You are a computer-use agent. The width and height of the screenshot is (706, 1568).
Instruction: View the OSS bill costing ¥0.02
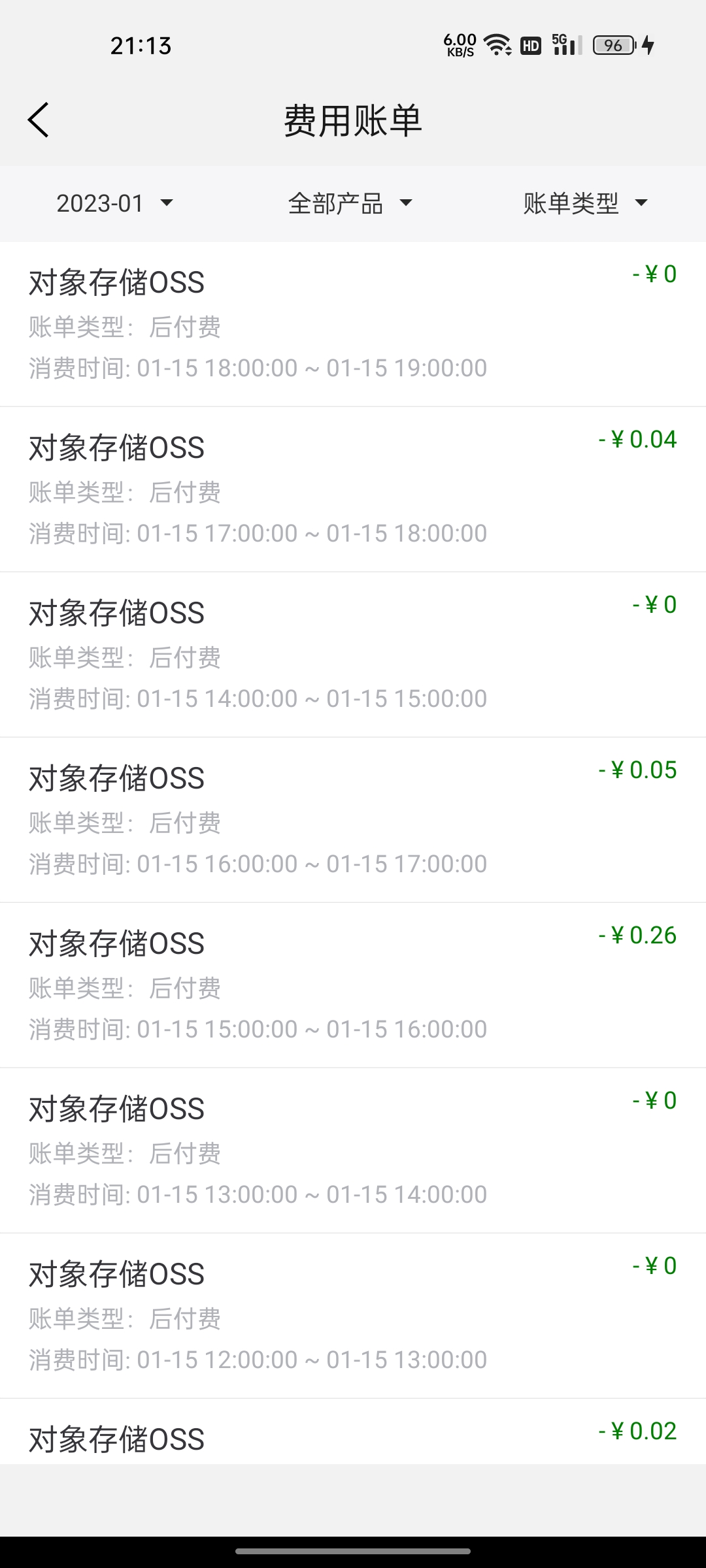click(x=353, y=1431)
